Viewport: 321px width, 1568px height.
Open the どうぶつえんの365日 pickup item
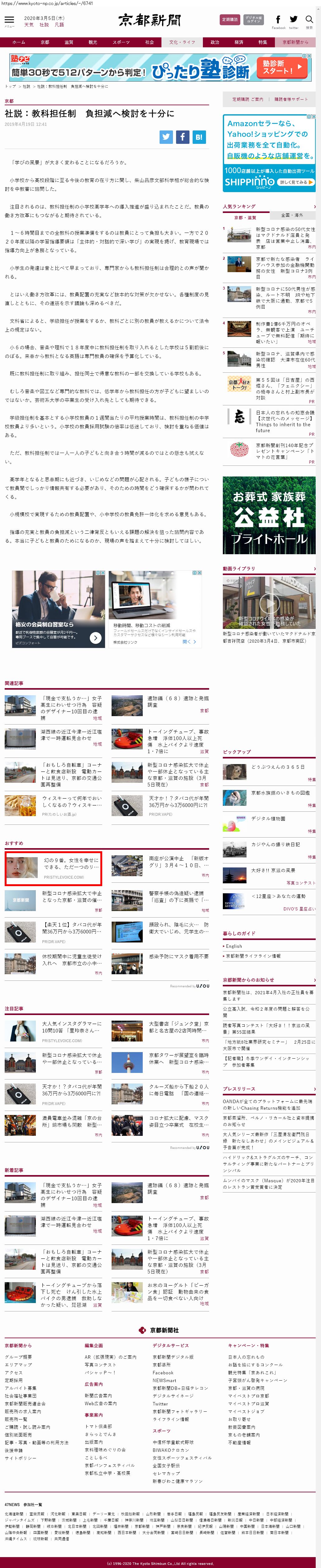[x=278, y=767]
